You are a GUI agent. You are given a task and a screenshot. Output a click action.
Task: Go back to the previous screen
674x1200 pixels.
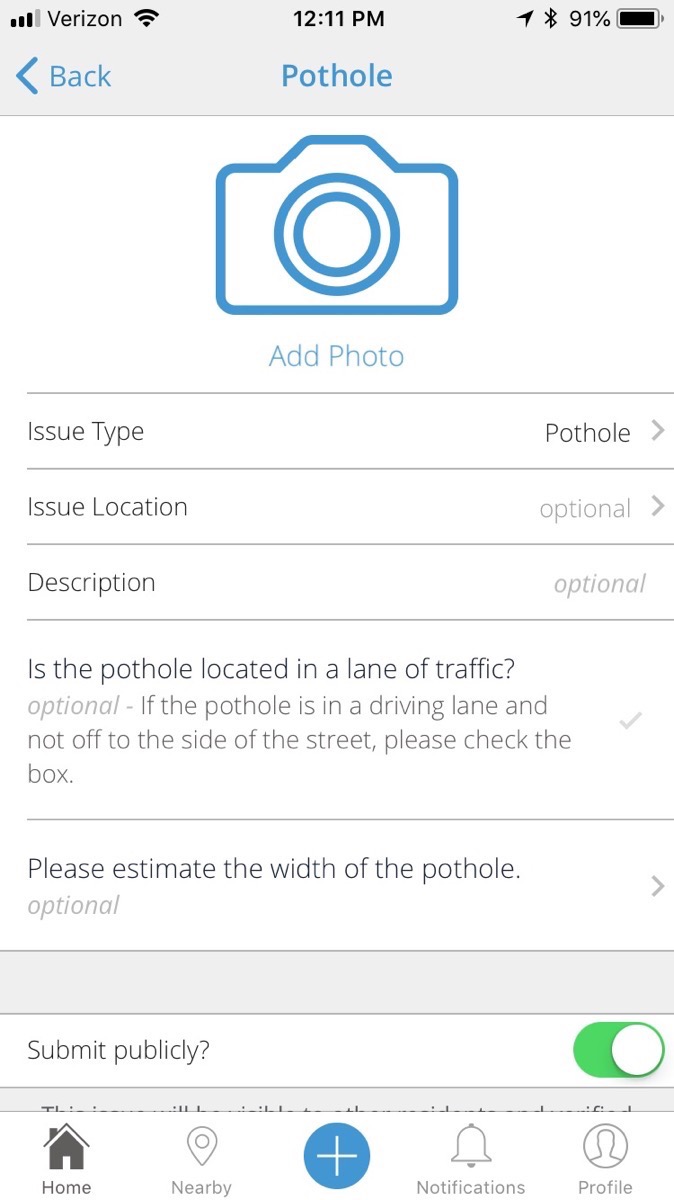tap(64, 76)
